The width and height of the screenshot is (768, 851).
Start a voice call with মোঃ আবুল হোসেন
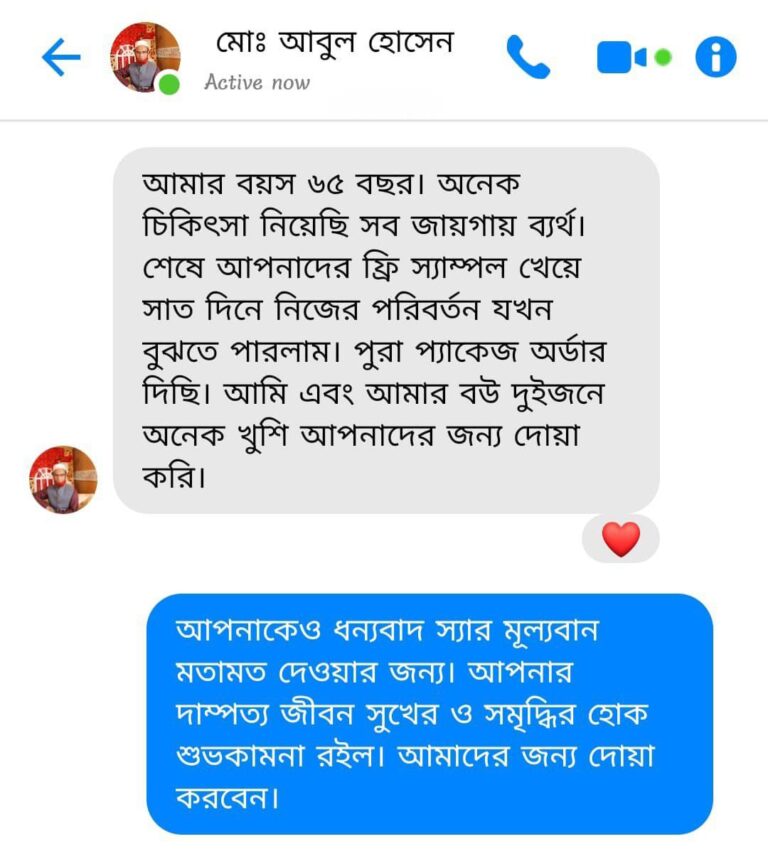pyautogui.click(x=527, y=58)
